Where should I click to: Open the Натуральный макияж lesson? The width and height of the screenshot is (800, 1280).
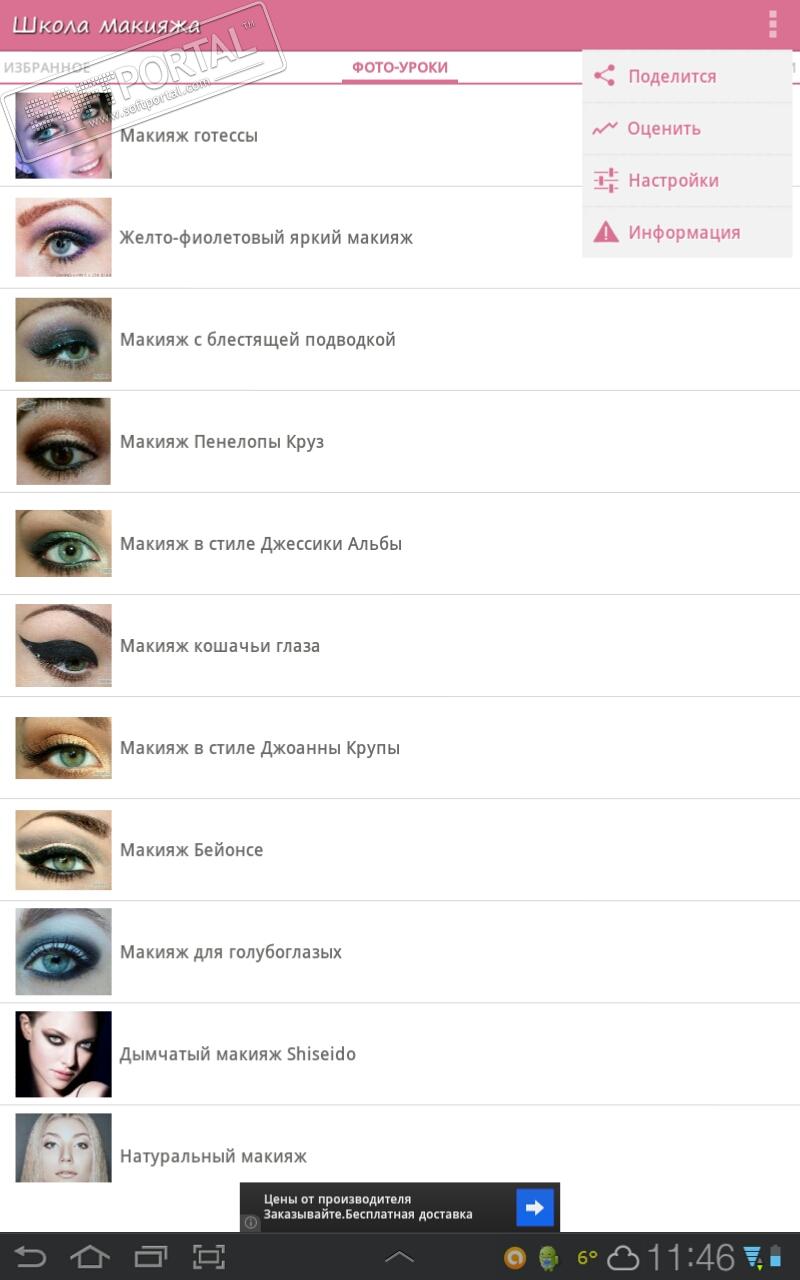213,1156
